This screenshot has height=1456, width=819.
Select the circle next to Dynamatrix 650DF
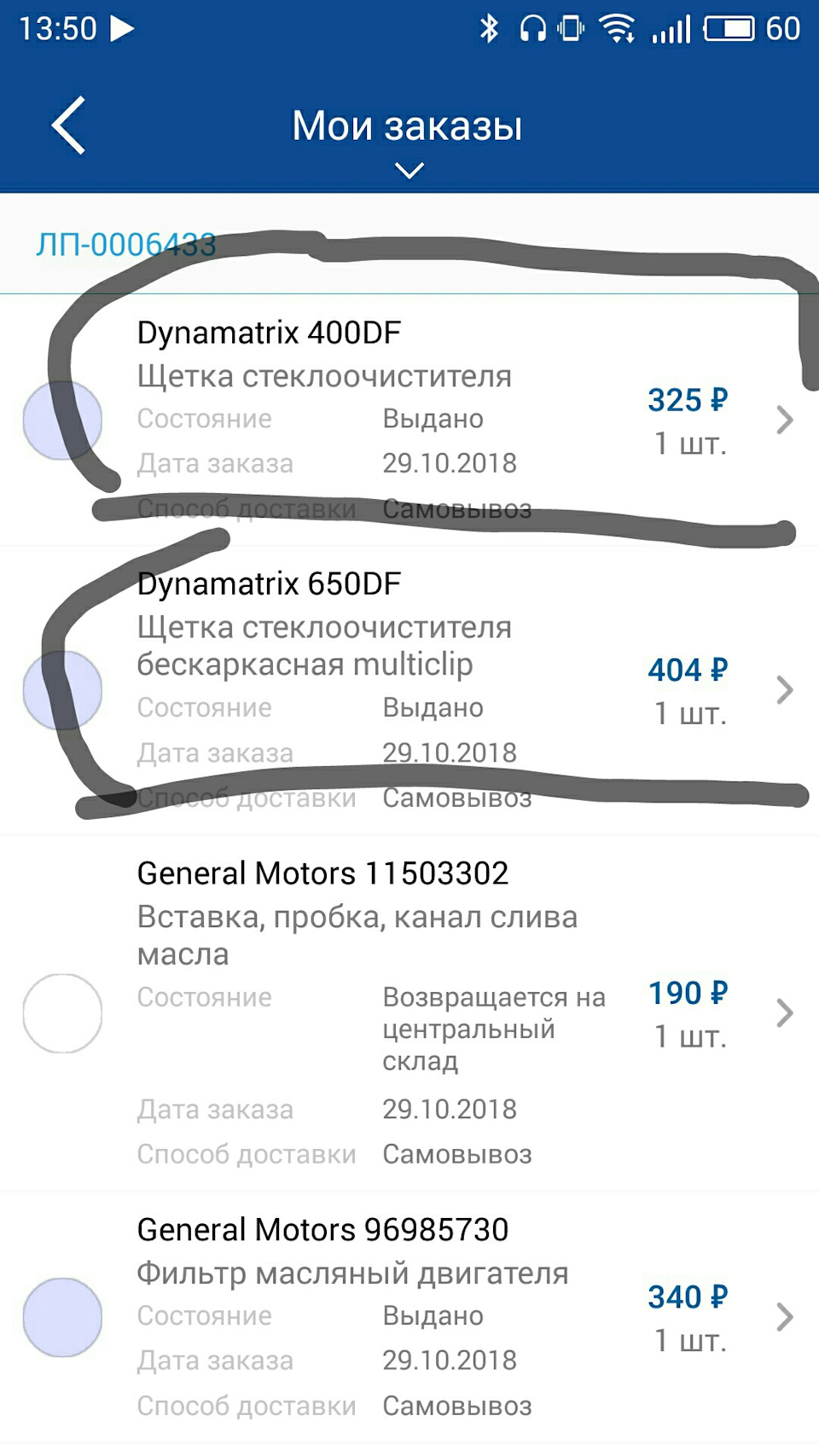[62, 689]
